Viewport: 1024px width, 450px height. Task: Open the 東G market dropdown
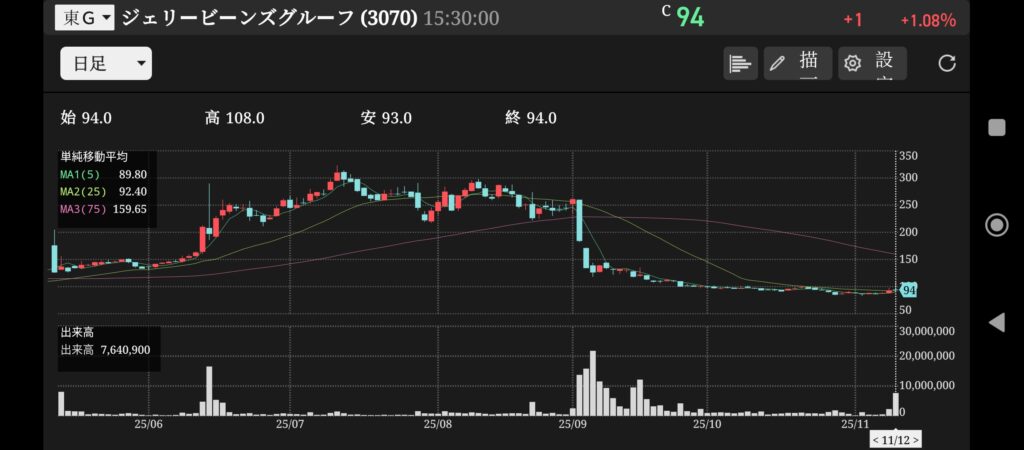(x=84, y=17)
